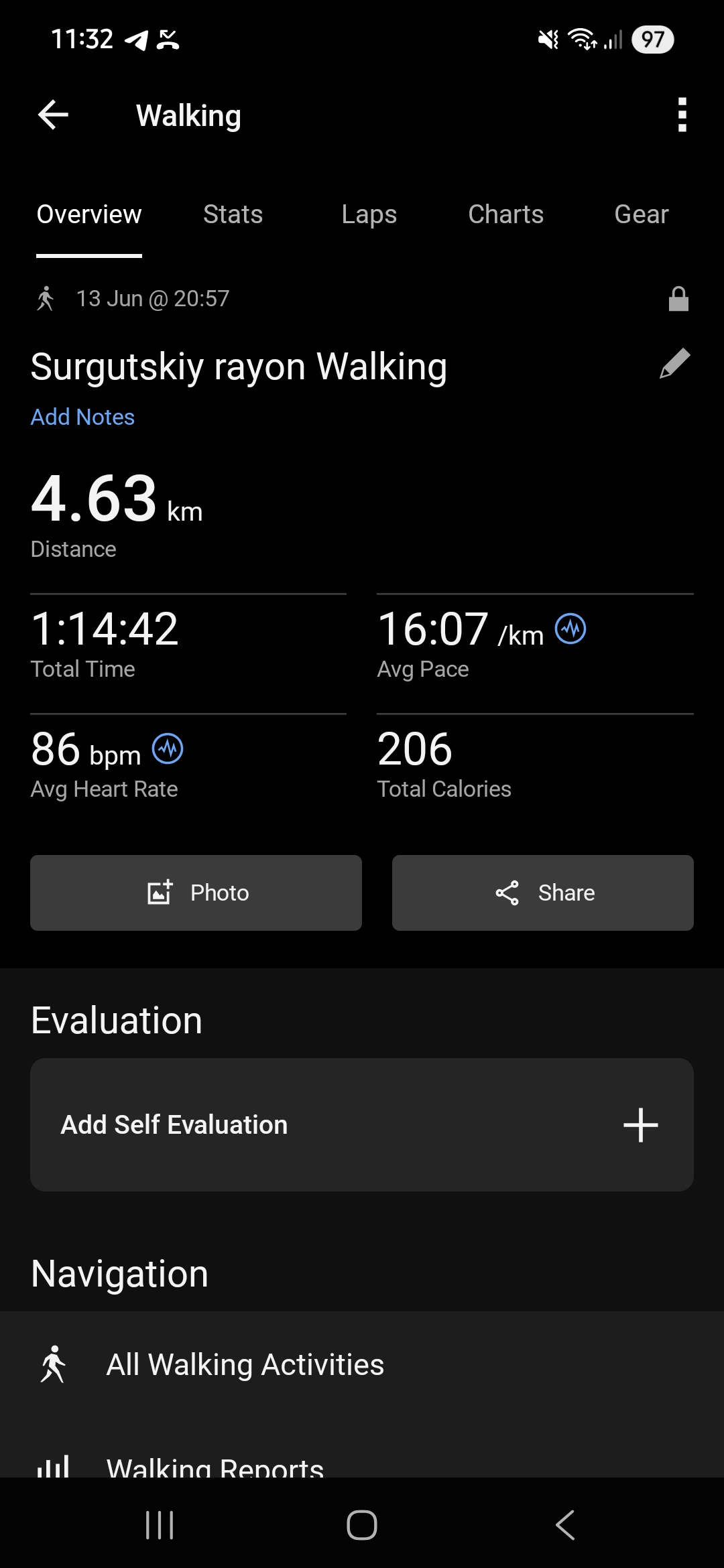724x1568 pixels.
Task: Go back using the top-left arrow
Action: pyautogui.click(x=54, y=115)
